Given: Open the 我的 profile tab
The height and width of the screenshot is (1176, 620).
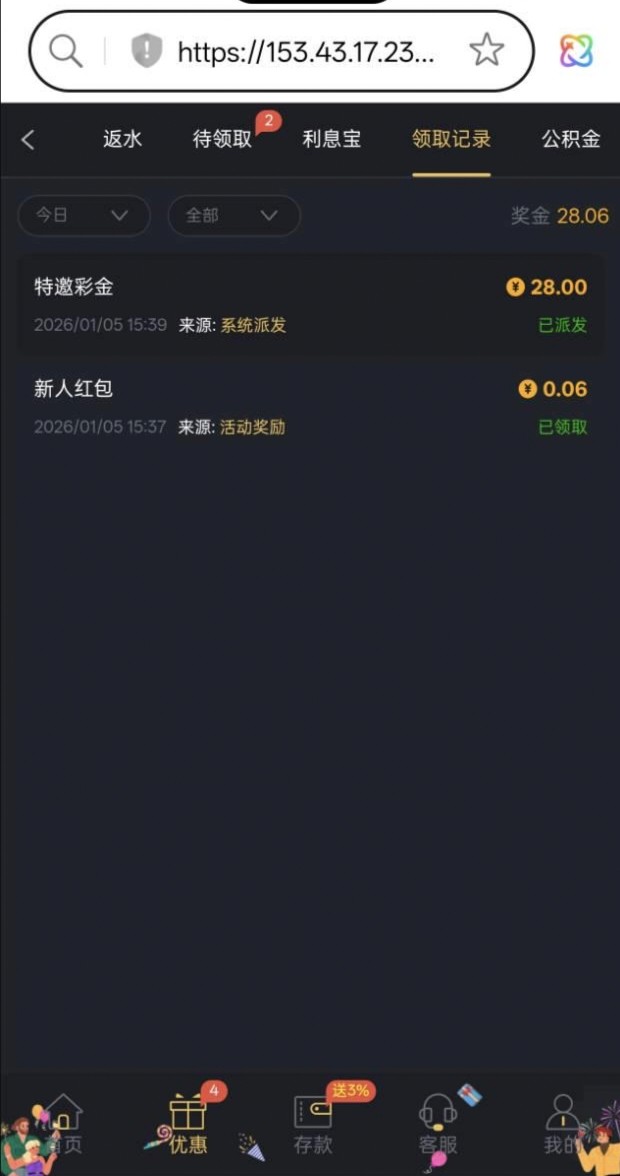Looking at the screenshot, I should [562, 1124].
